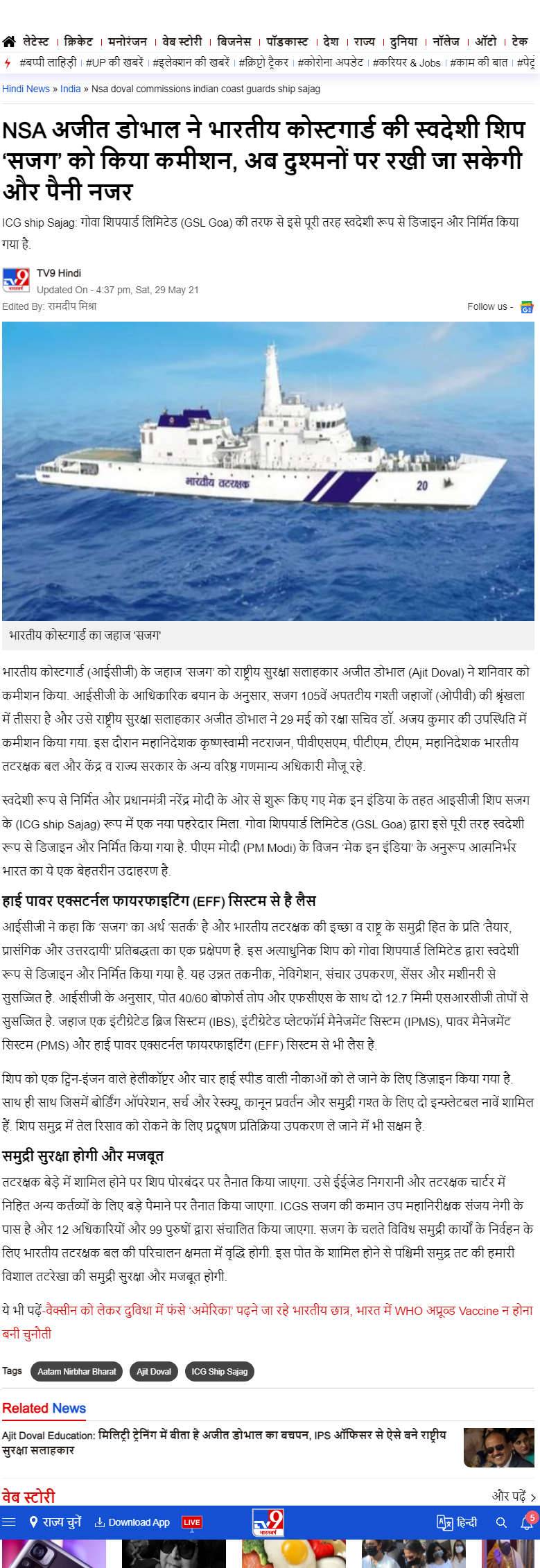Click the lightning bolt on the trending bar

pos(7,62)
